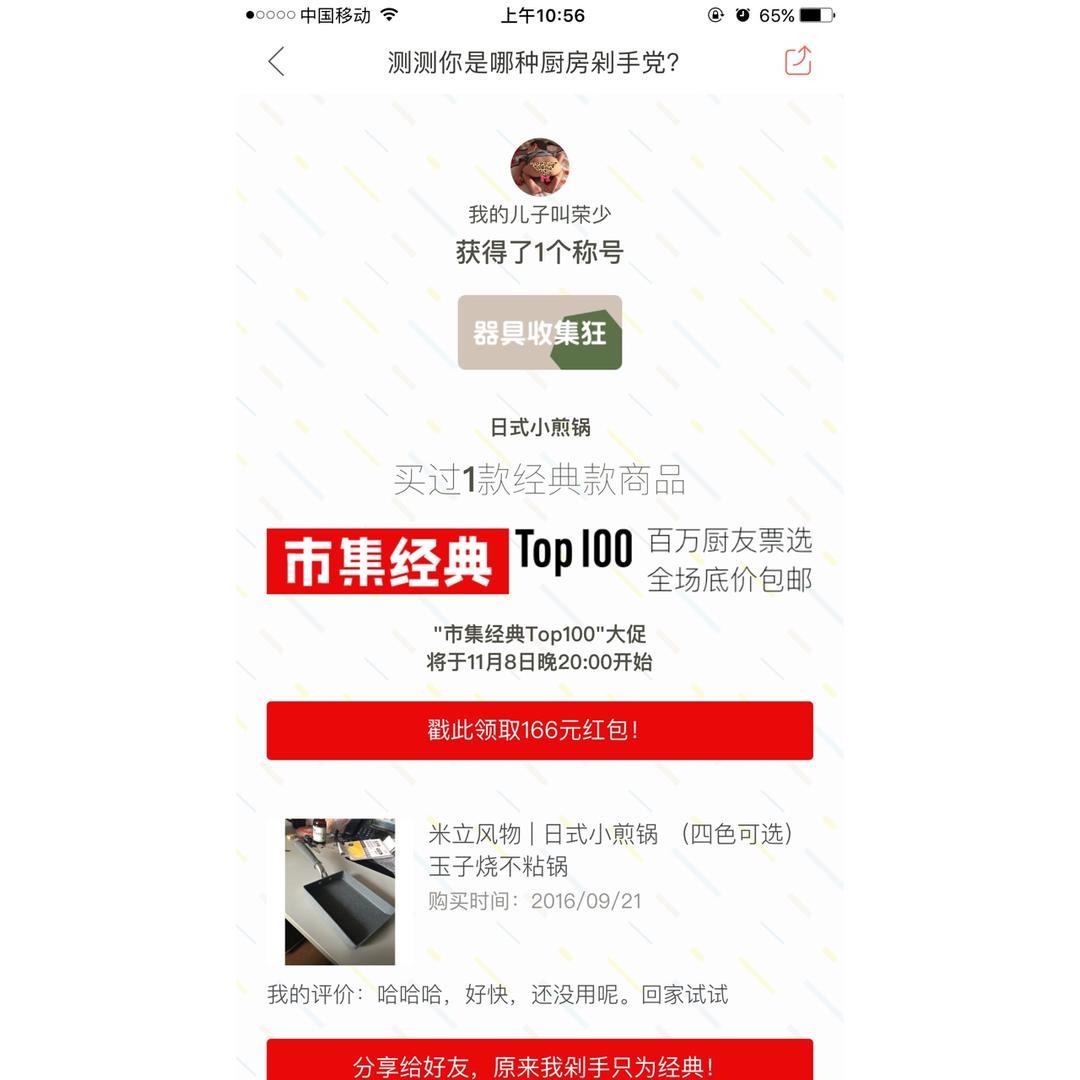Share this page via top-right icon
The height and width of the screenshot is (1080, 1080).
pyautogui.click(x=797, y=62)
